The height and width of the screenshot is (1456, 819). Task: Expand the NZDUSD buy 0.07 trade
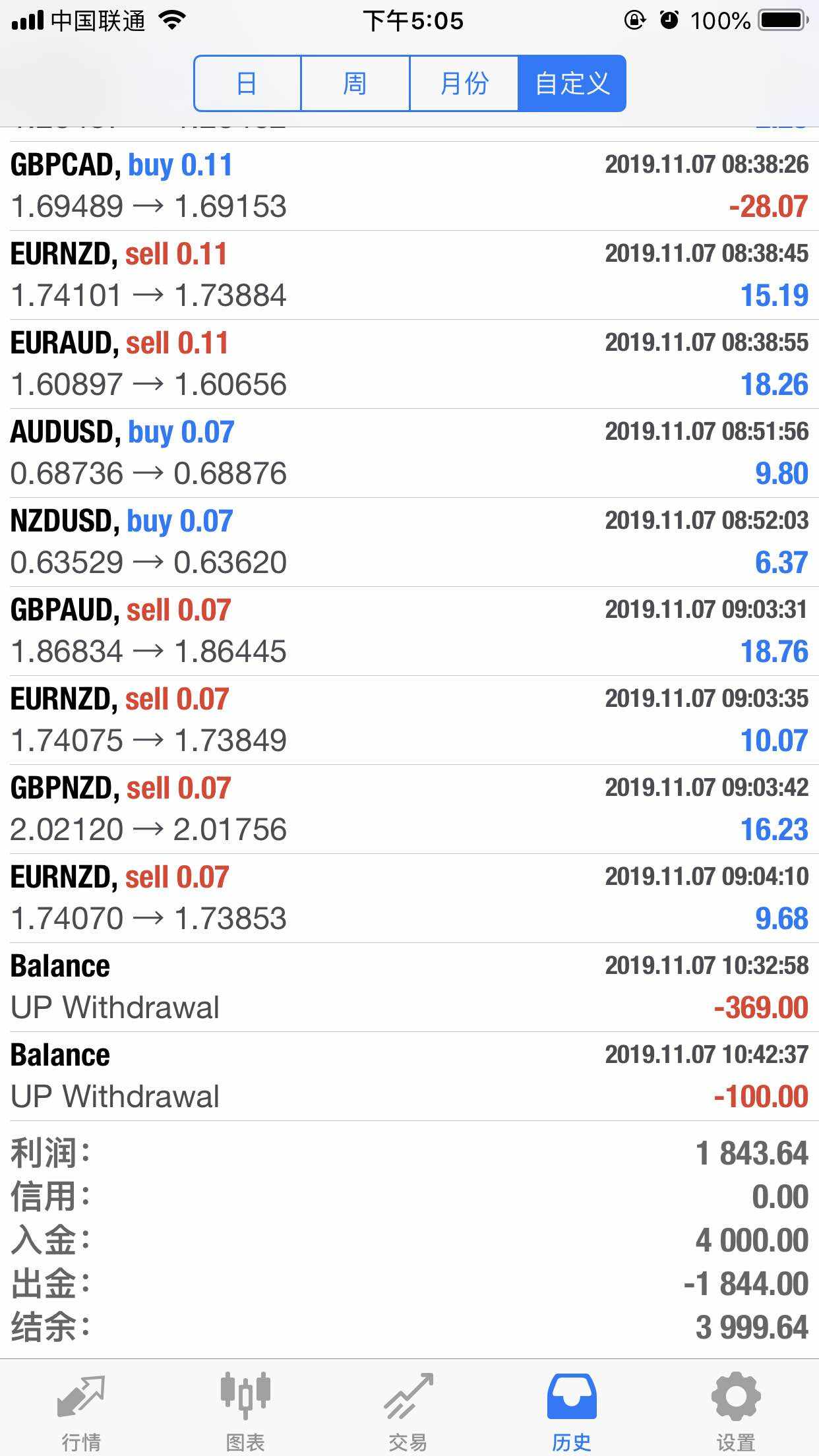pyautogui.click(x=409, y=542)
